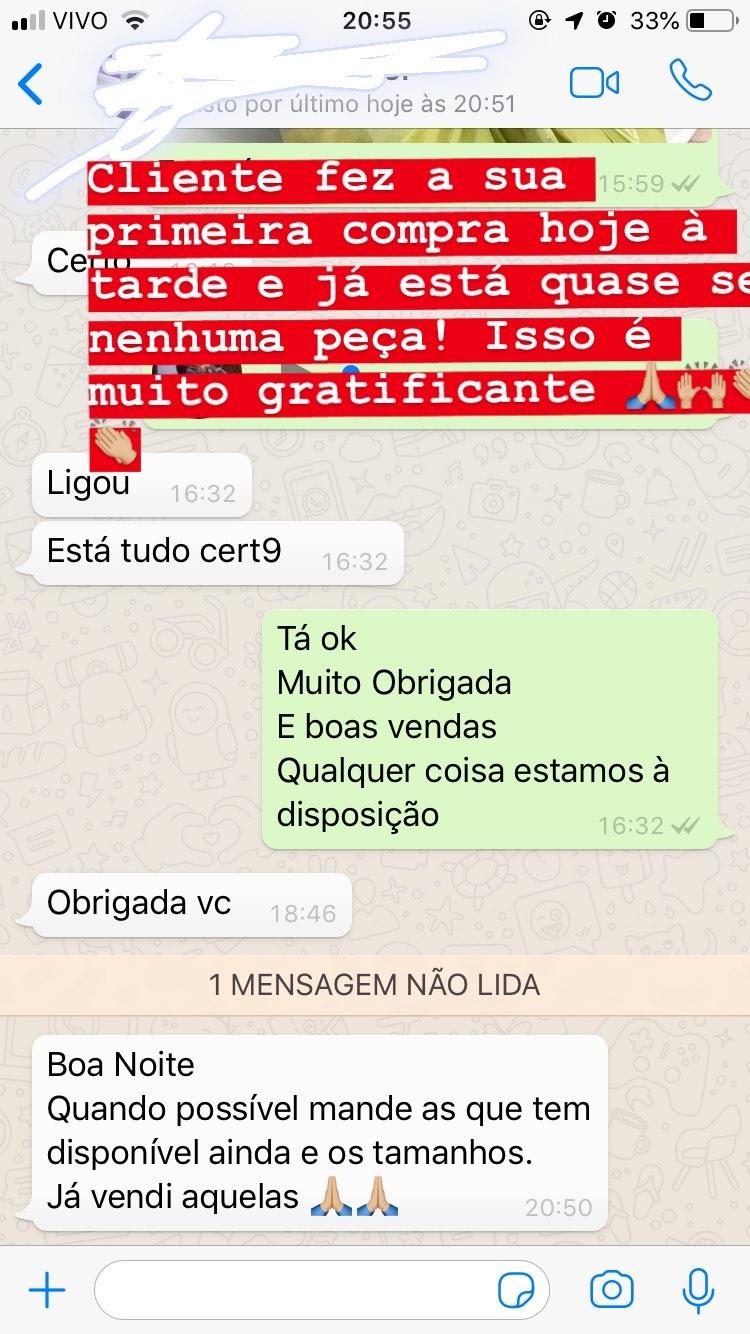
Task: Start a voice call with this contact
Action: [690, 82]
